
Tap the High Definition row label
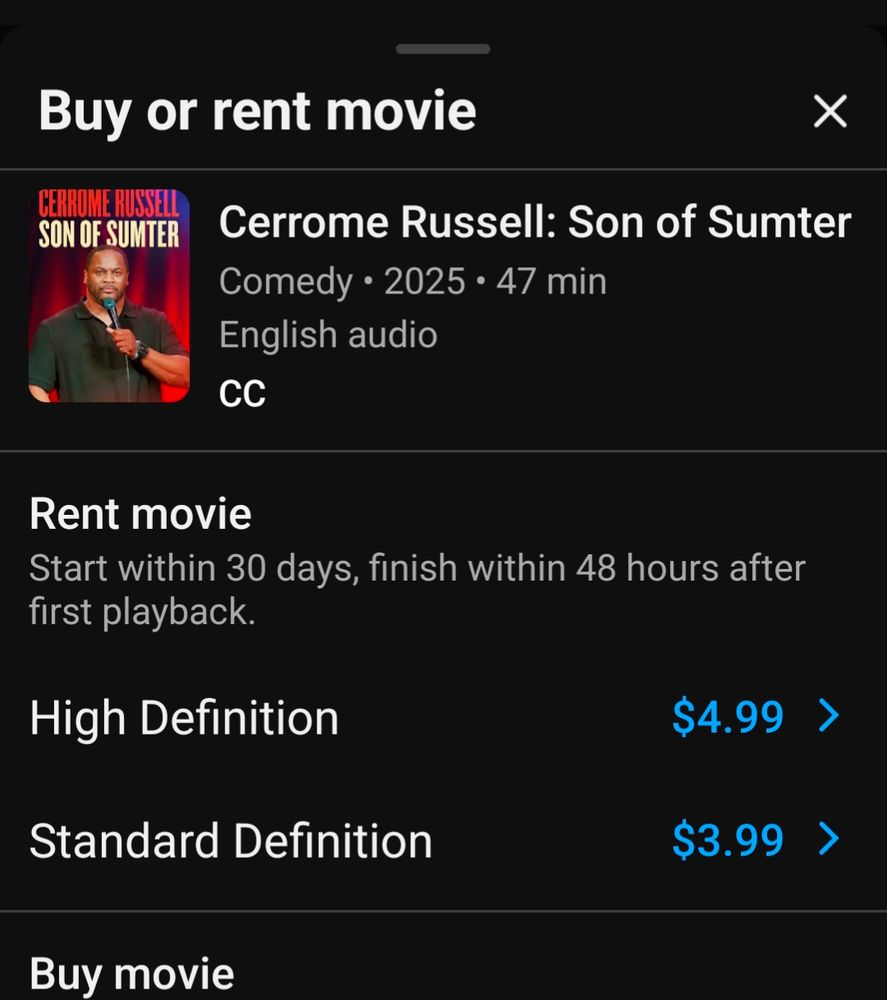pos(183,717)
